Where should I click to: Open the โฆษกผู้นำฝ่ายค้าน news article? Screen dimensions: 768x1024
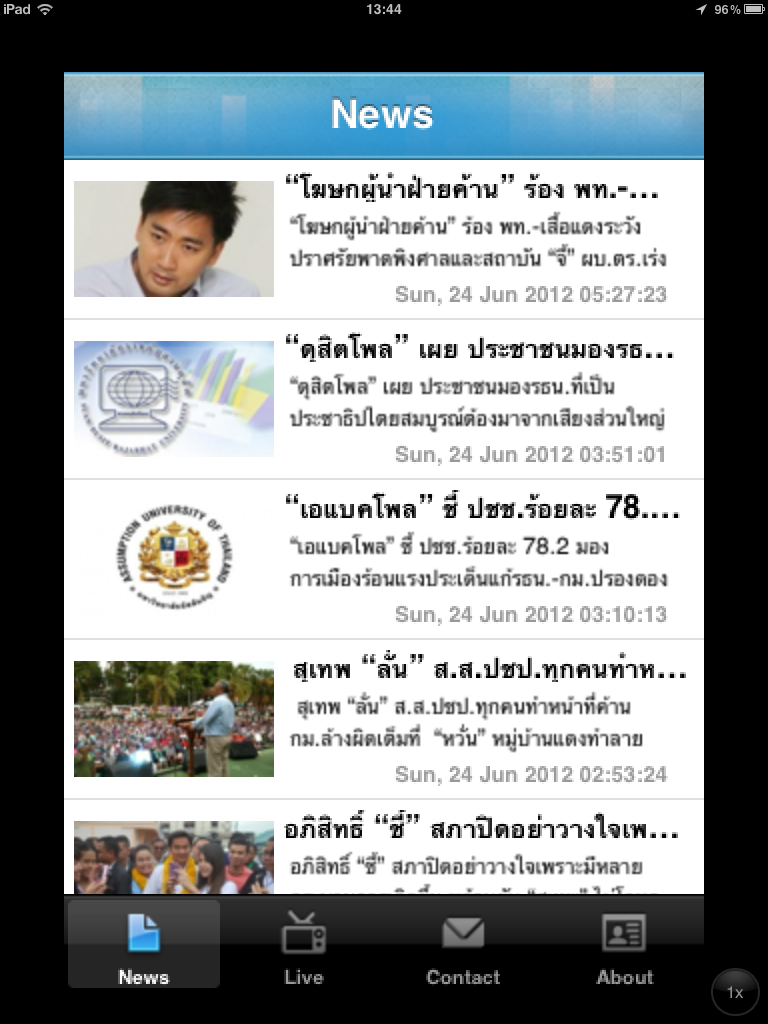[384, 239]
